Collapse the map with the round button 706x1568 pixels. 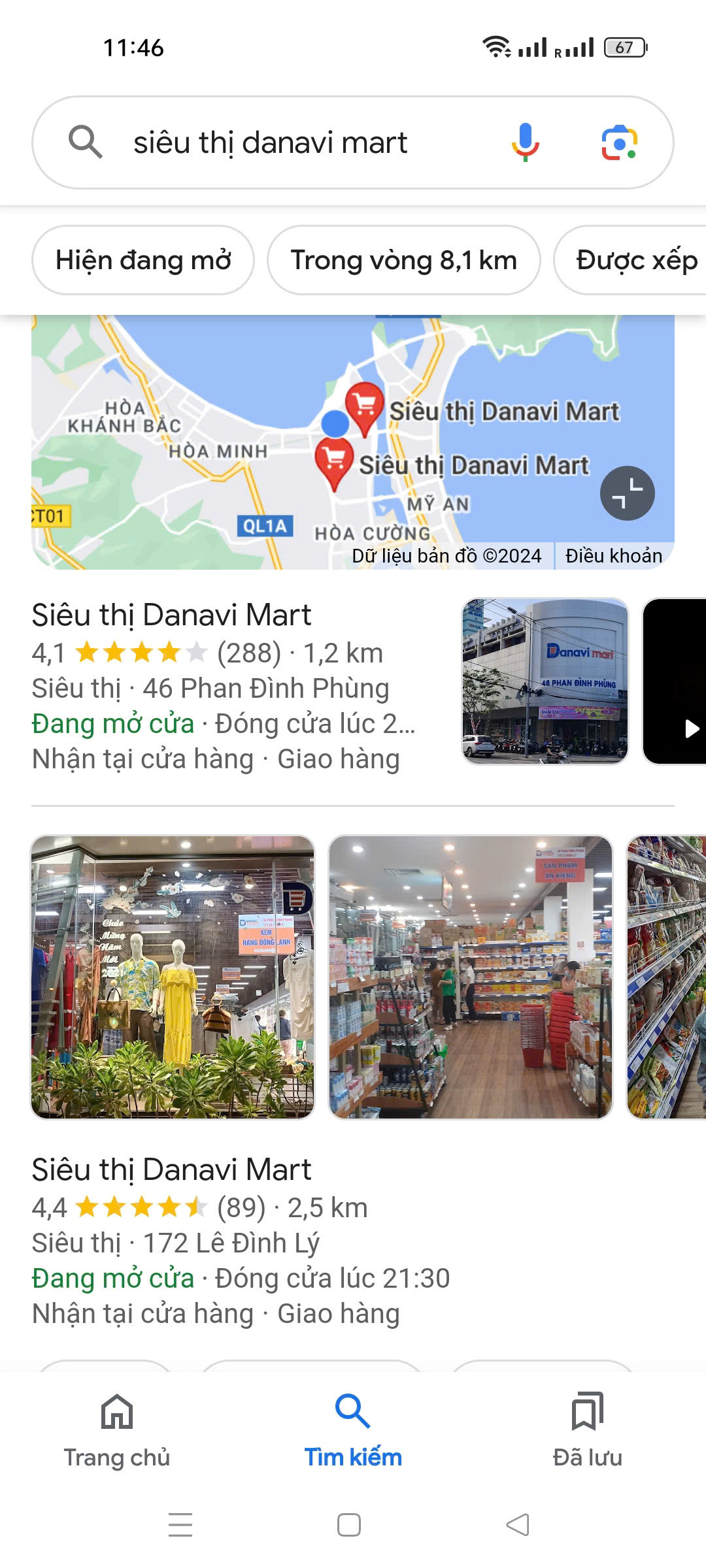coord(627,493)
